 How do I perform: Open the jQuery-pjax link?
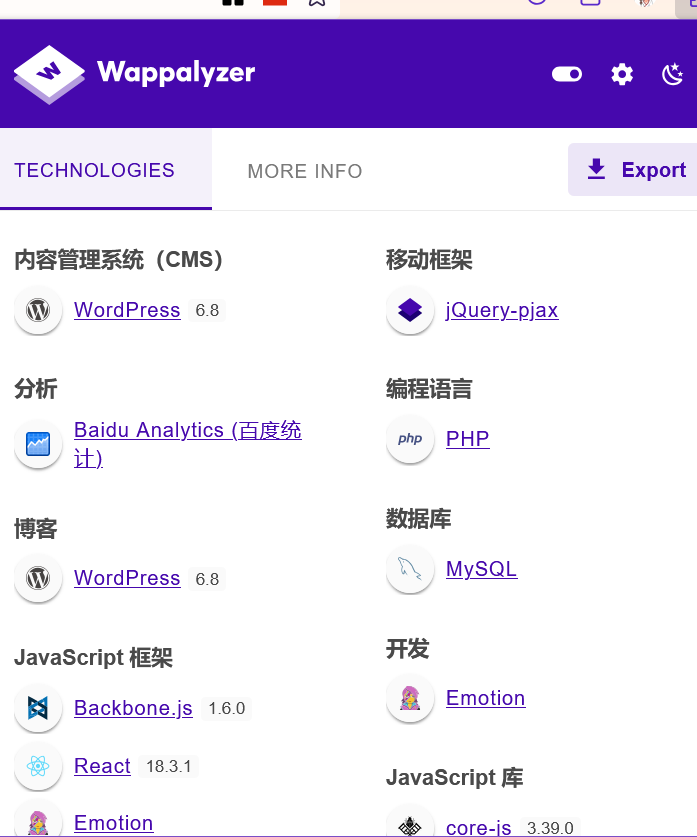pyautogui.click(x=502, y=310)
